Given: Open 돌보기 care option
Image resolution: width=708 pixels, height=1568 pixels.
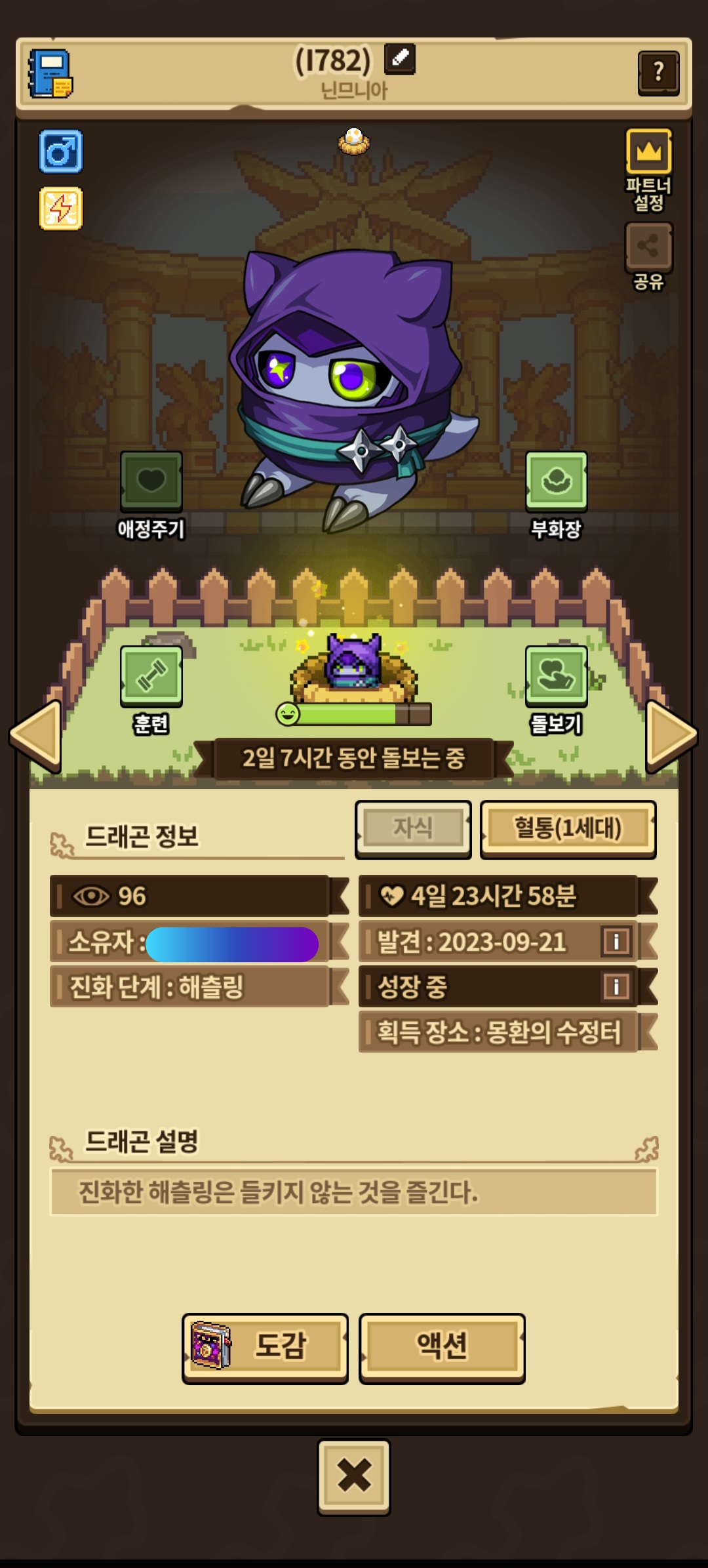Looking at the screenshot, I should 556,675.
